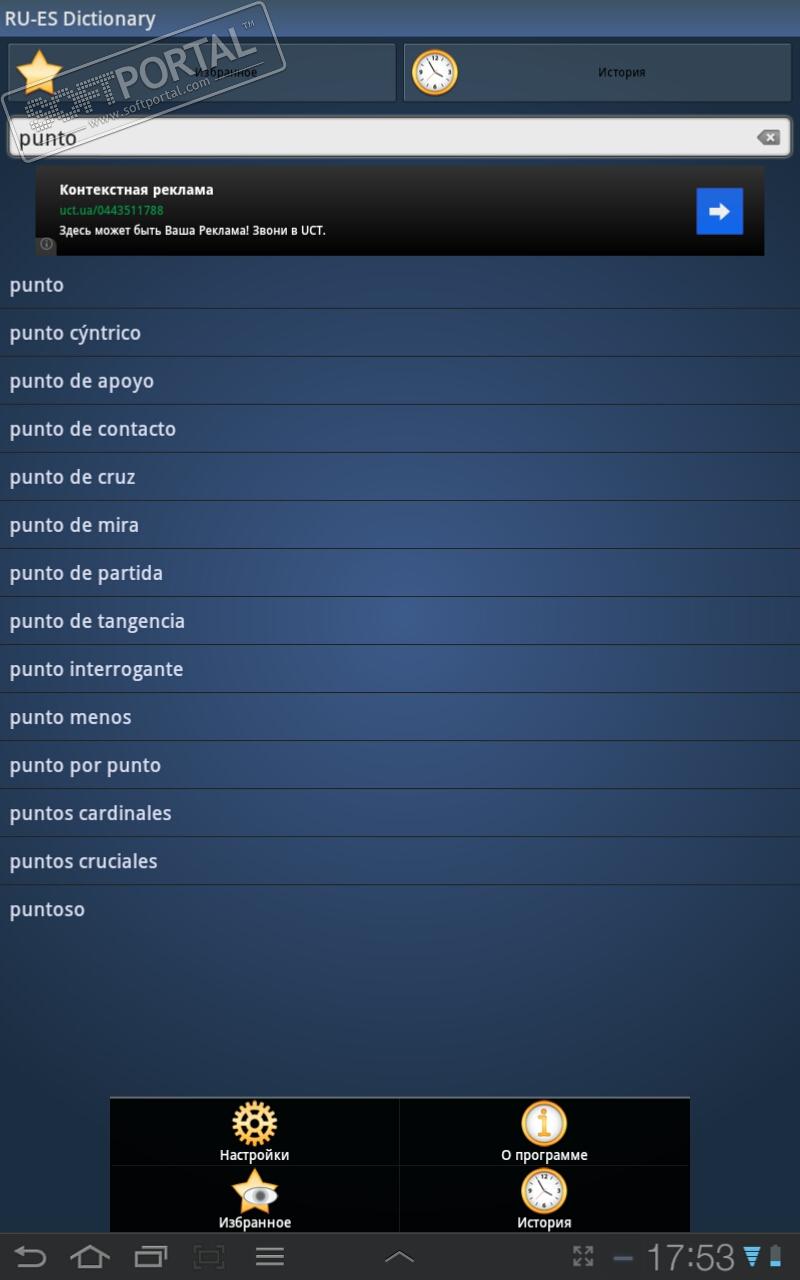Open the entry "punto"
The height and width of the screenshot is (1280, 800).
tap(400, 285)
